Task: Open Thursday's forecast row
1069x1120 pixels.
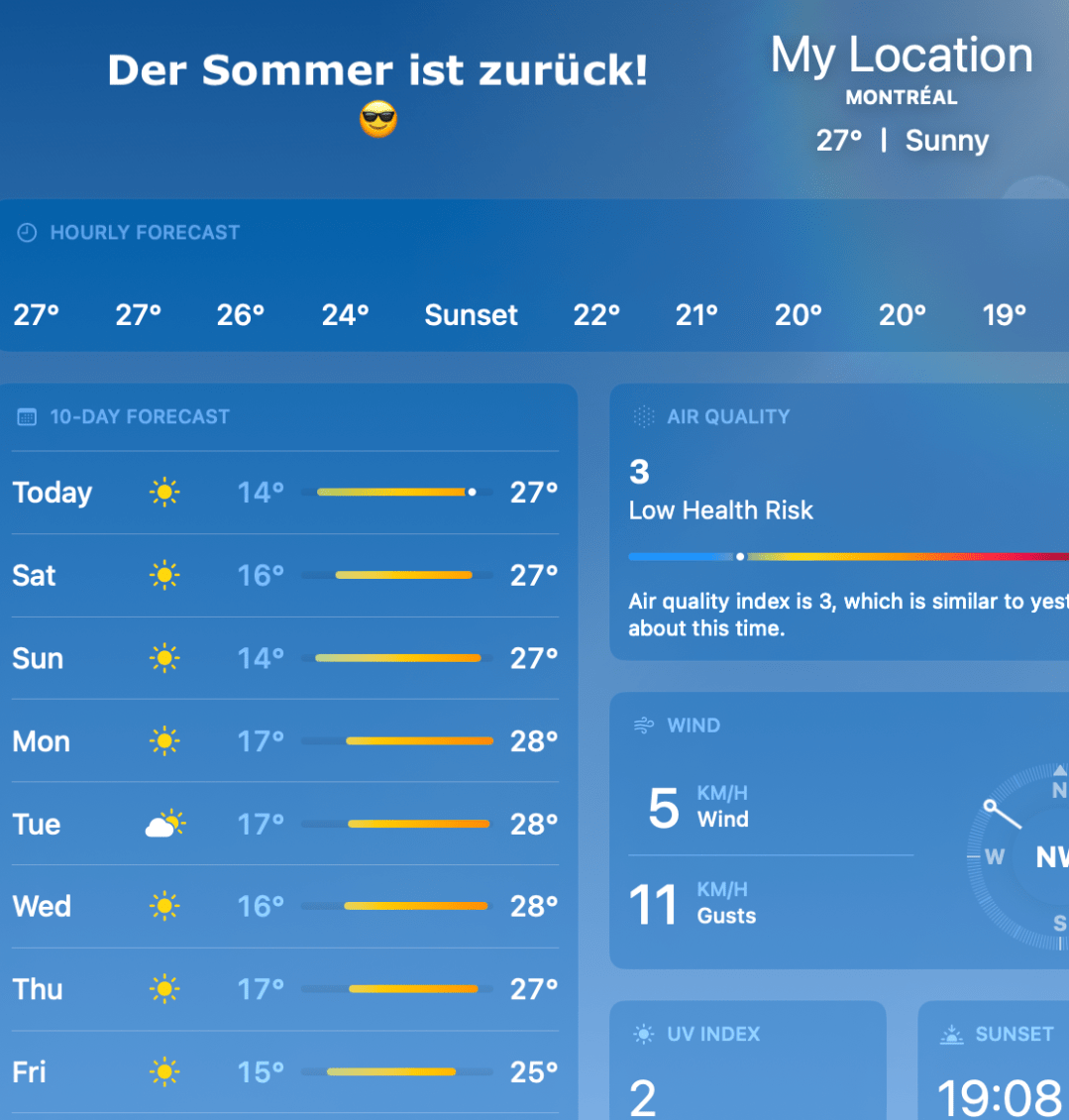Action: (285, 989)
